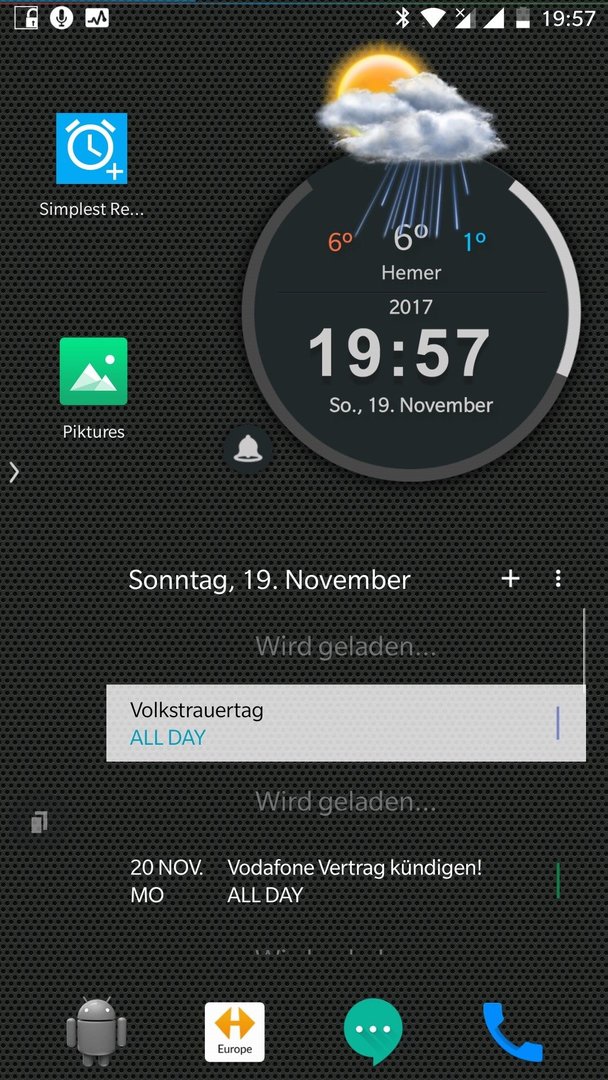This screenshot has width=608, height=1080.
Task: Open the Simplest Reminder app
Action: coord(91,150)
